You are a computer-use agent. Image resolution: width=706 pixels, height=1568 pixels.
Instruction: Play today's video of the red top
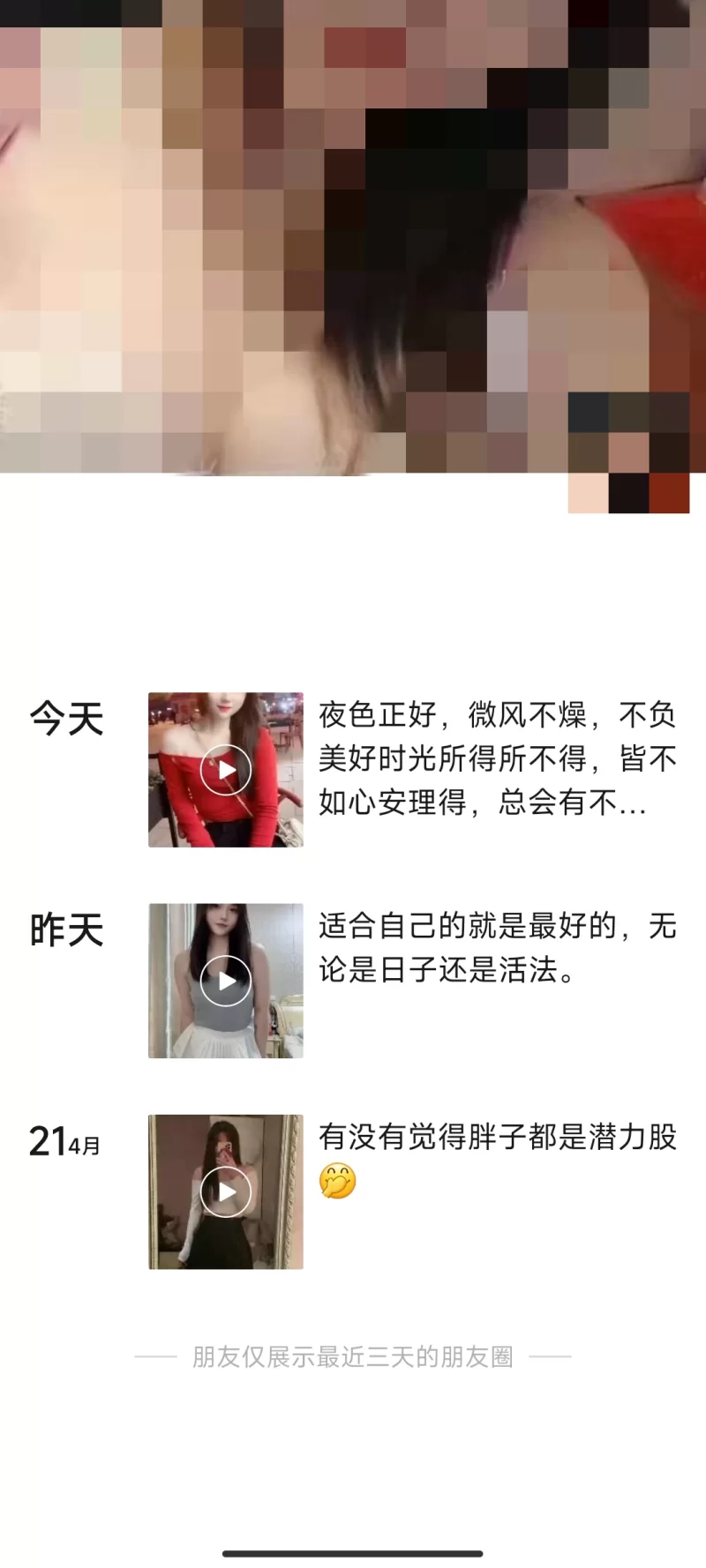tap(226, 770)
